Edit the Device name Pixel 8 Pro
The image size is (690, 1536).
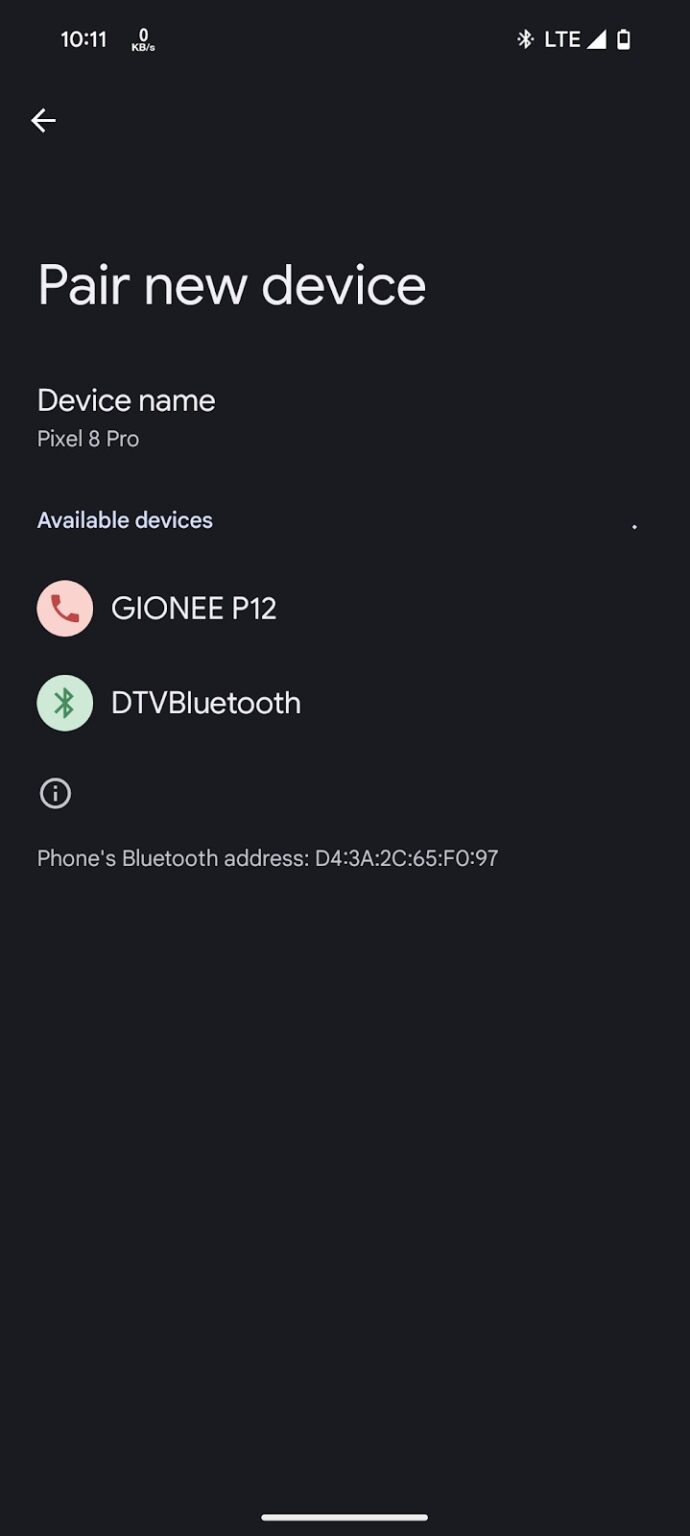[126, 417]
